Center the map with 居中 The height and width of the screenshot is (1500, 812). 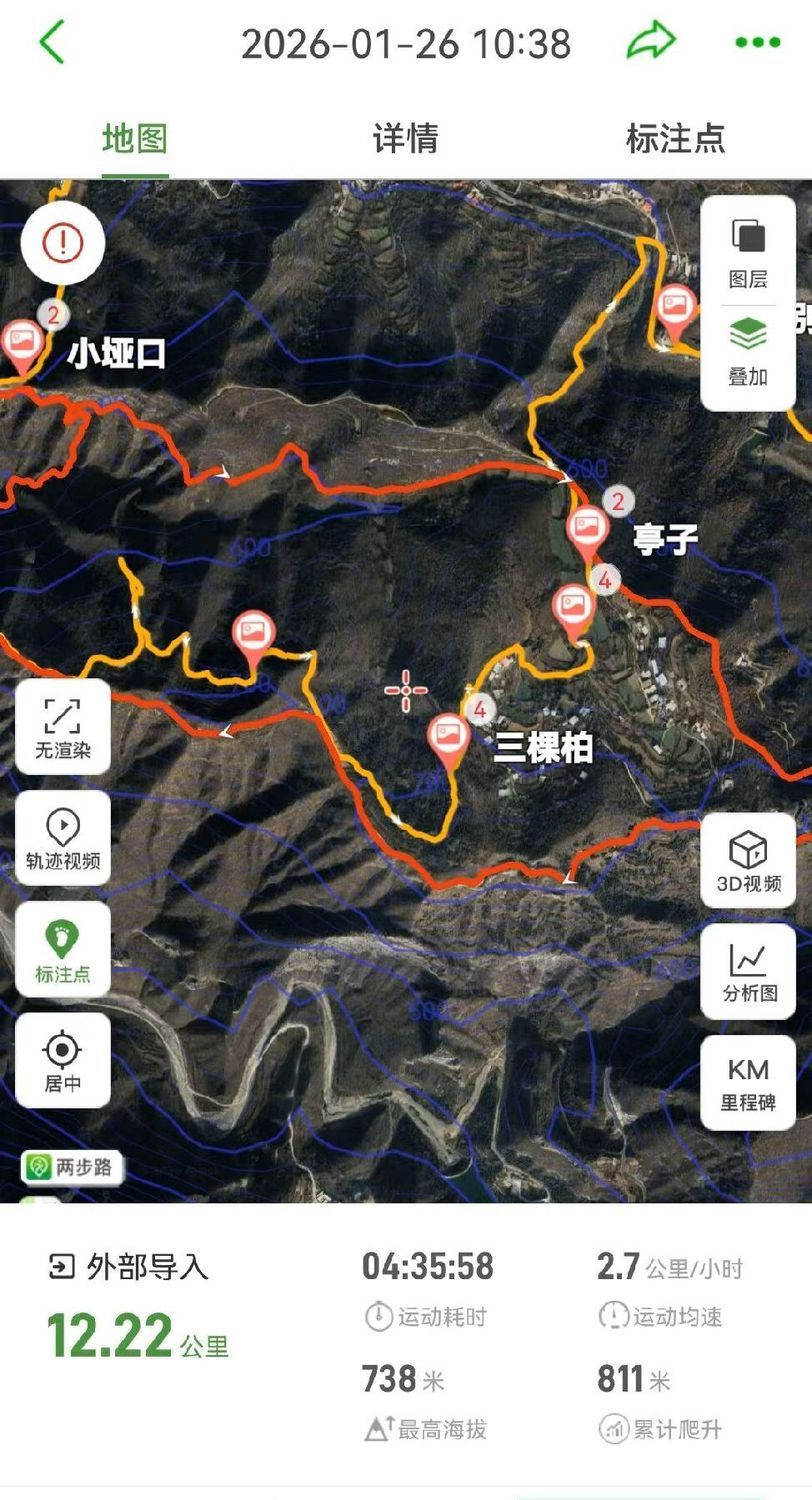(62, 1060)
